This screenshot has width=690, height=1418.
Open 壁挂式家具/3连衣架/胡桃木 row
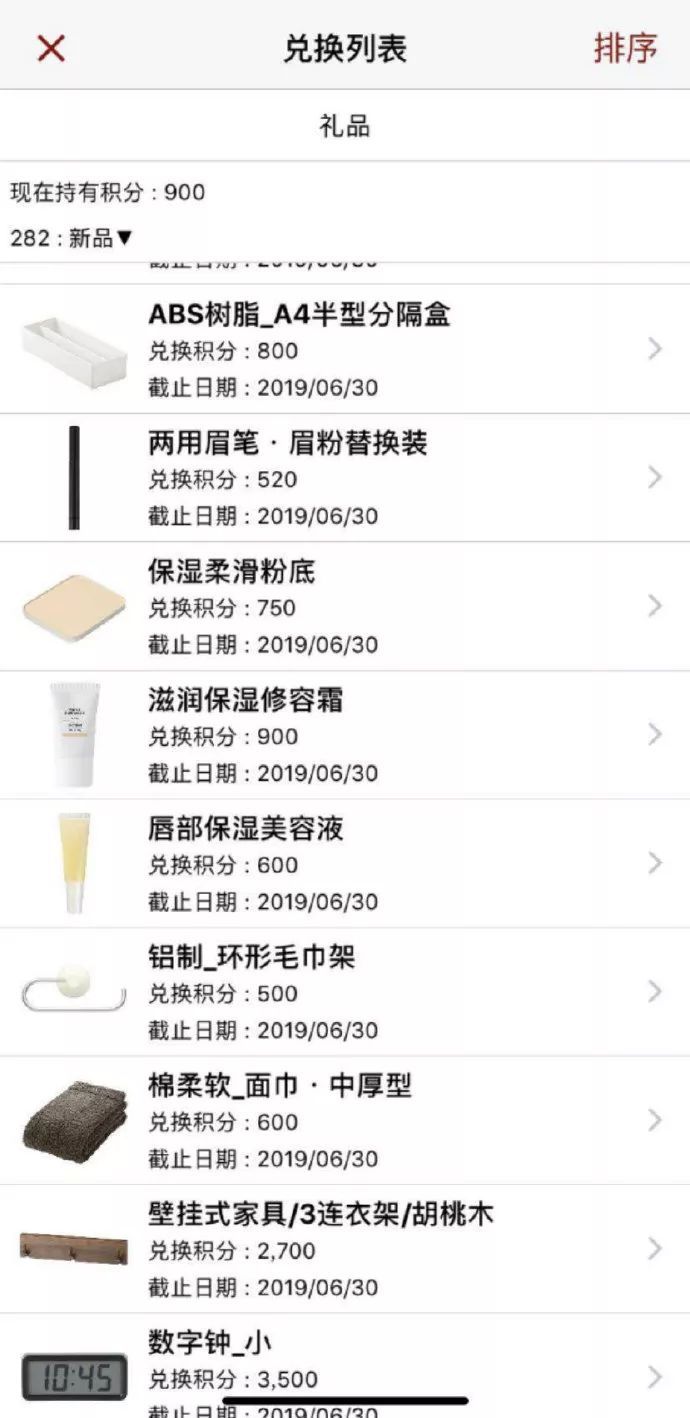pyautogui.click(x=345, y=1249)
